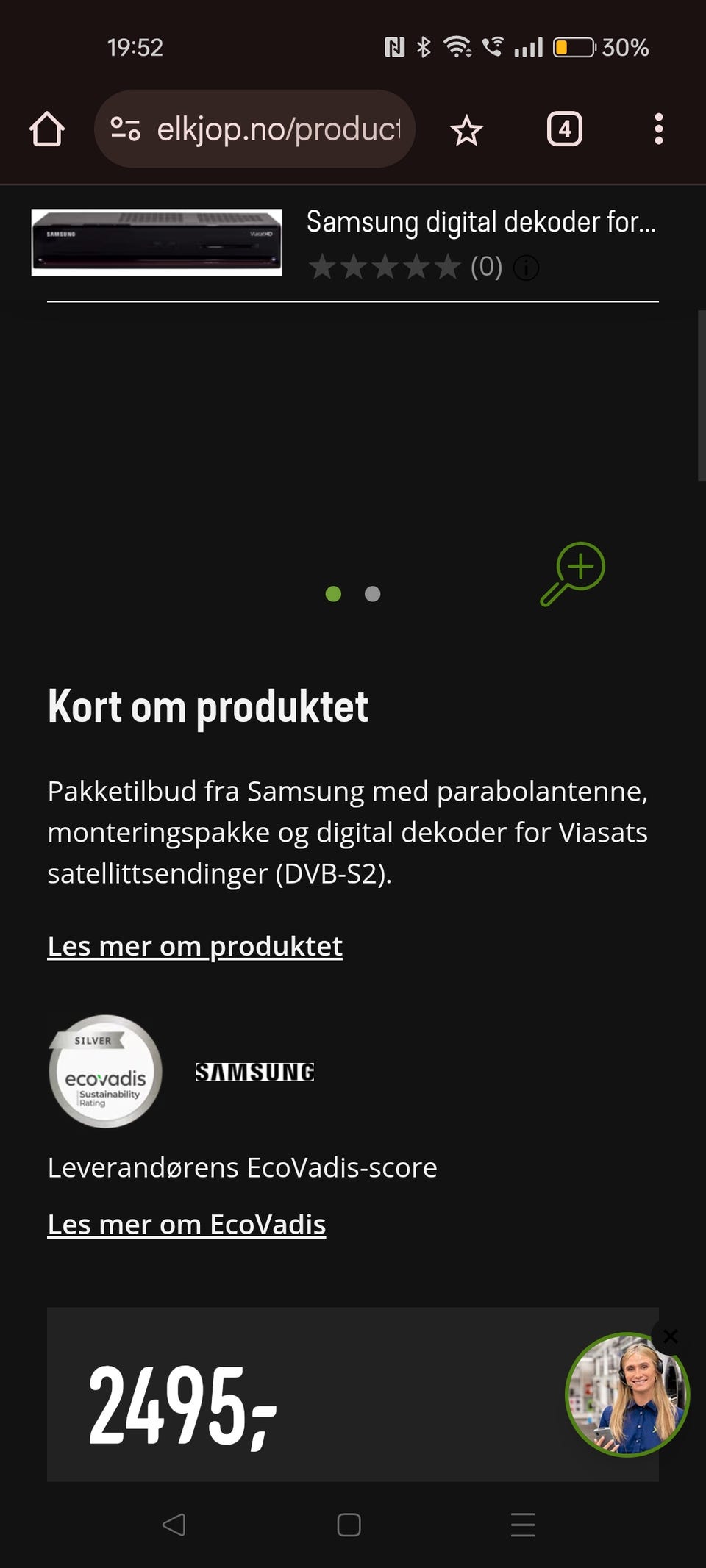Viewport: 706px width, 1568px height.
Task: Open the Les mer om EcoVadis link
Action: [186, 1224]
